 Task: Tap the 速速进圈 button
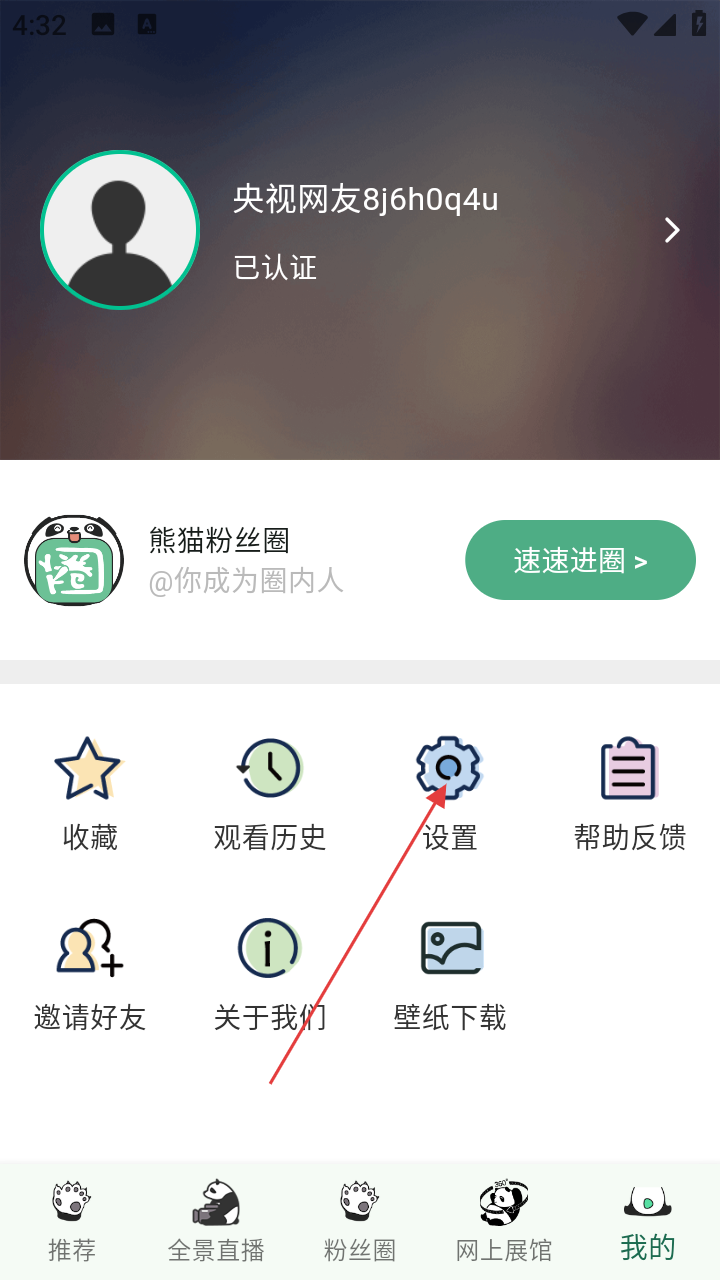(x=580, y=560)
